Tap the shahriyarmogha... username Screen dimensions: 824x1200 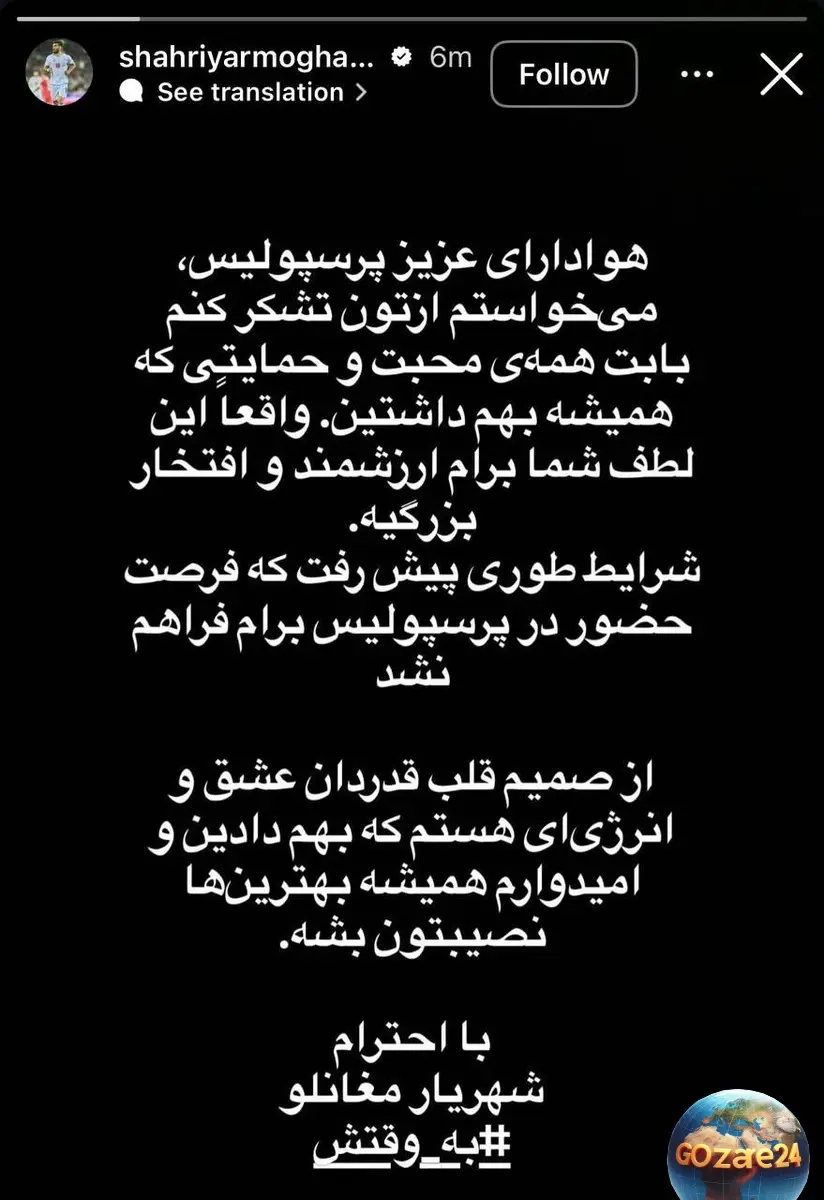click(246, 58)
